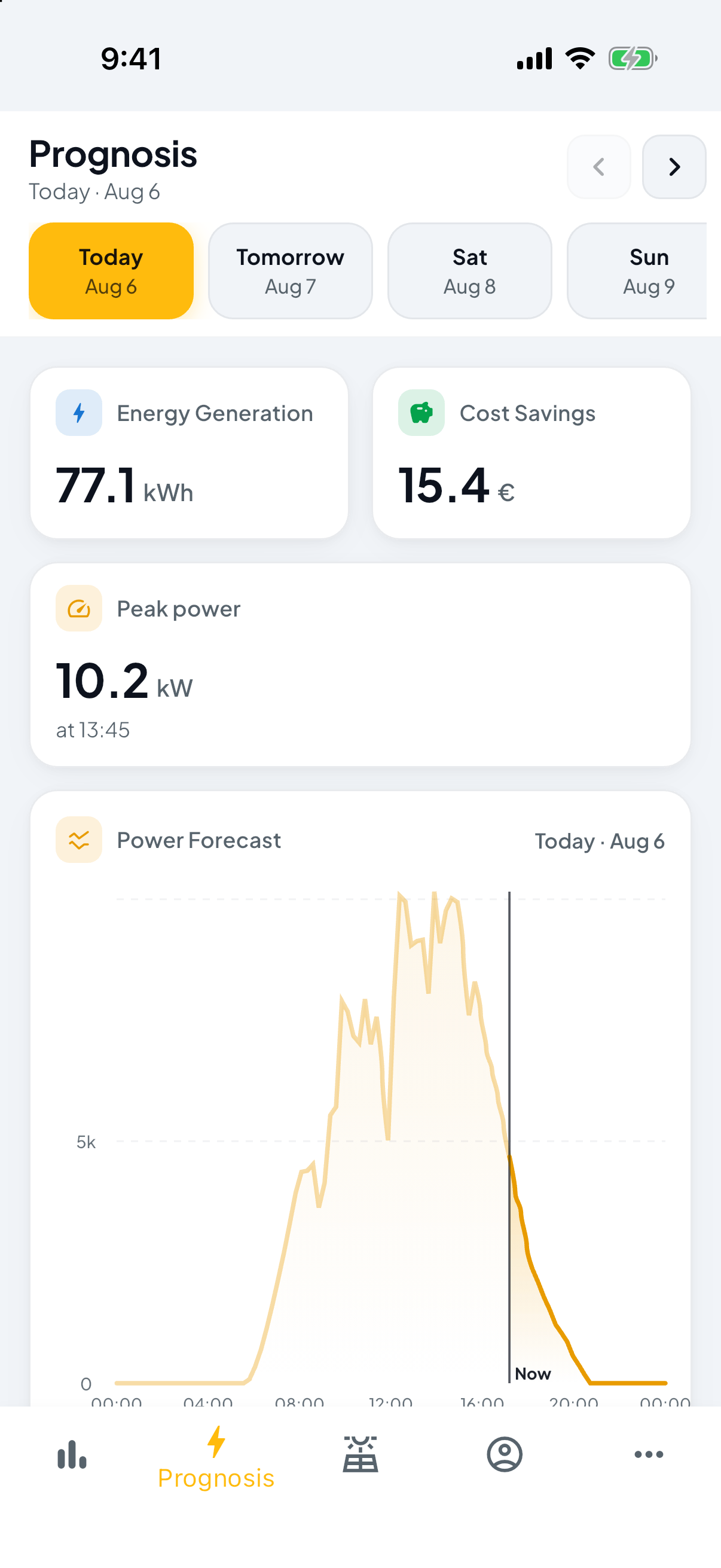Open the profile account tab

pos(505,1455)
